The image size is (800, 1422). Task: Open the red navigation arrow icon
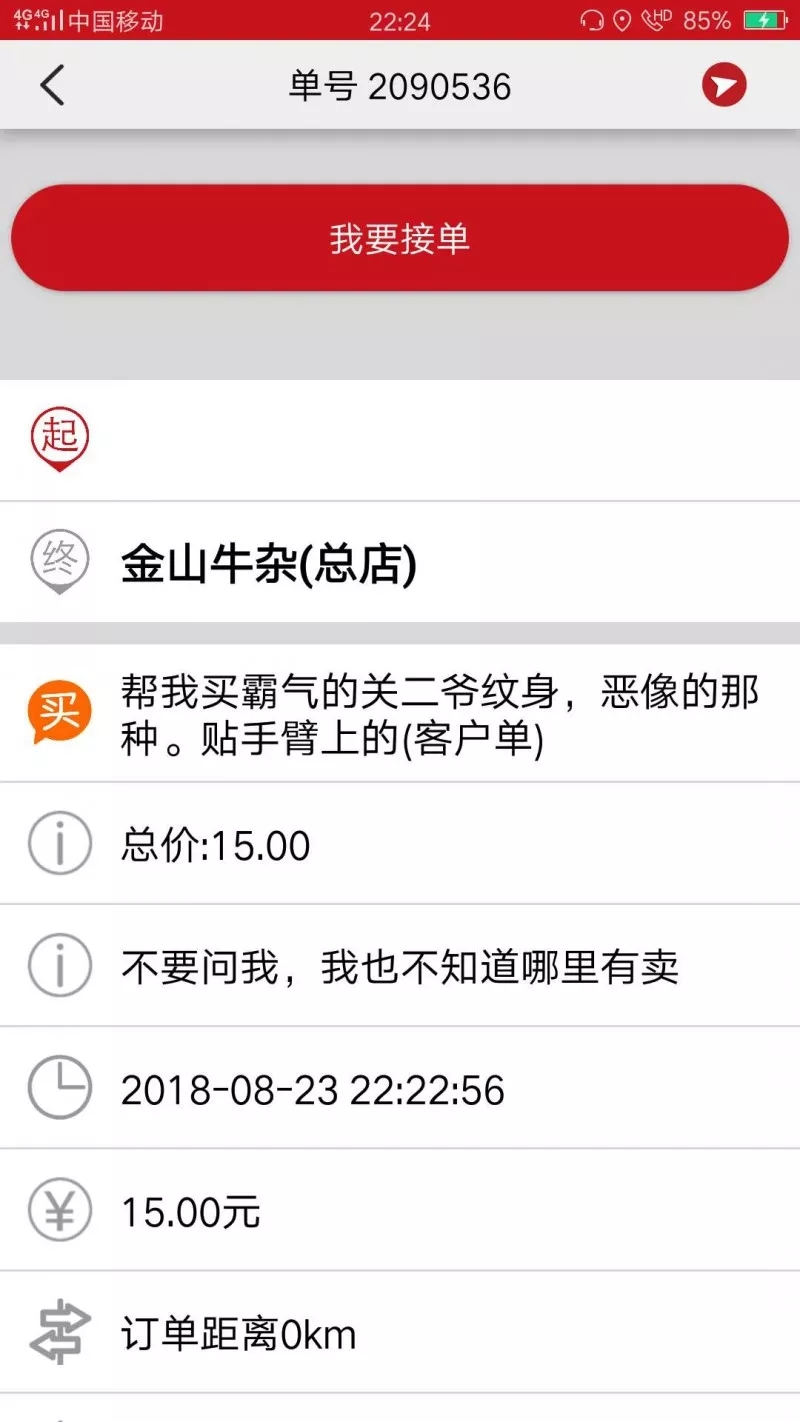(724, 85)
